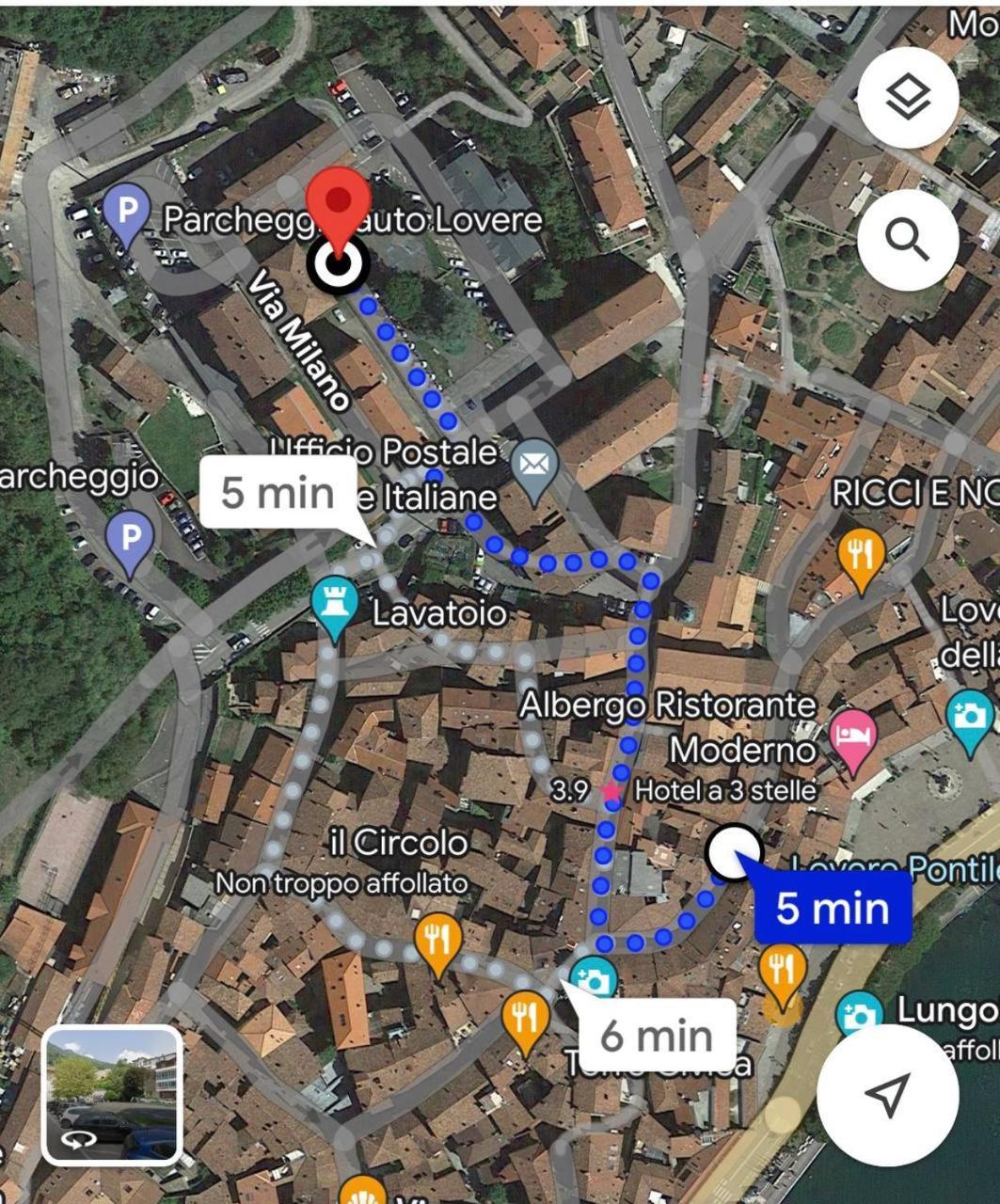1000x1204 pixels.
Task: Open RICCI E NO restaurant marker
Action: [x=861, y=557]
